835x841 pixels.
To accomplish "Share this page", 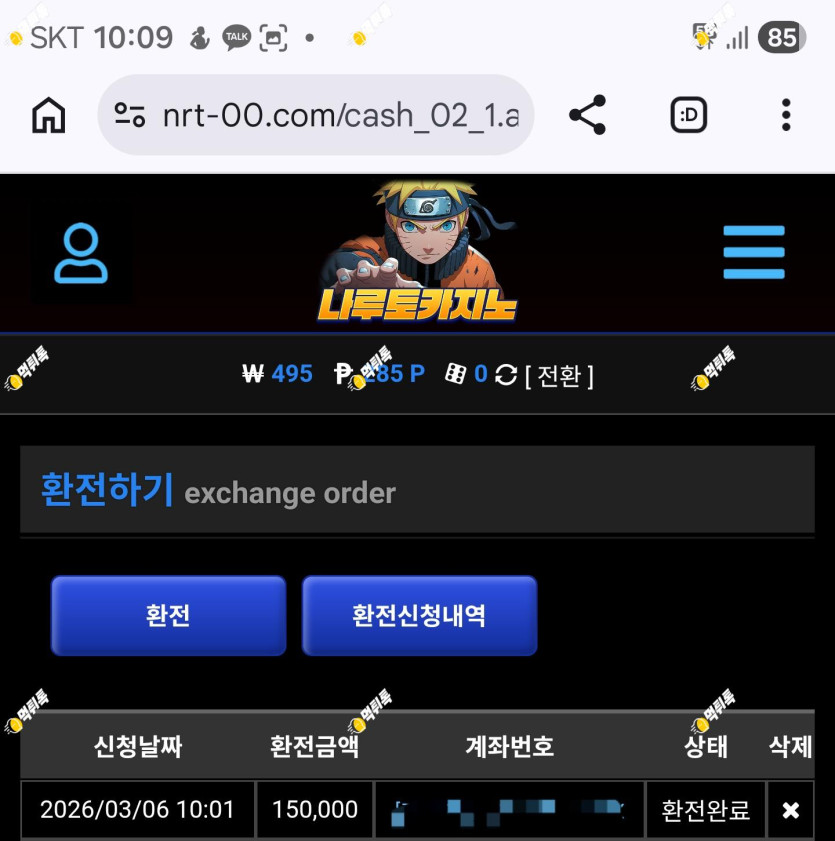I will (x=588, y=115).
